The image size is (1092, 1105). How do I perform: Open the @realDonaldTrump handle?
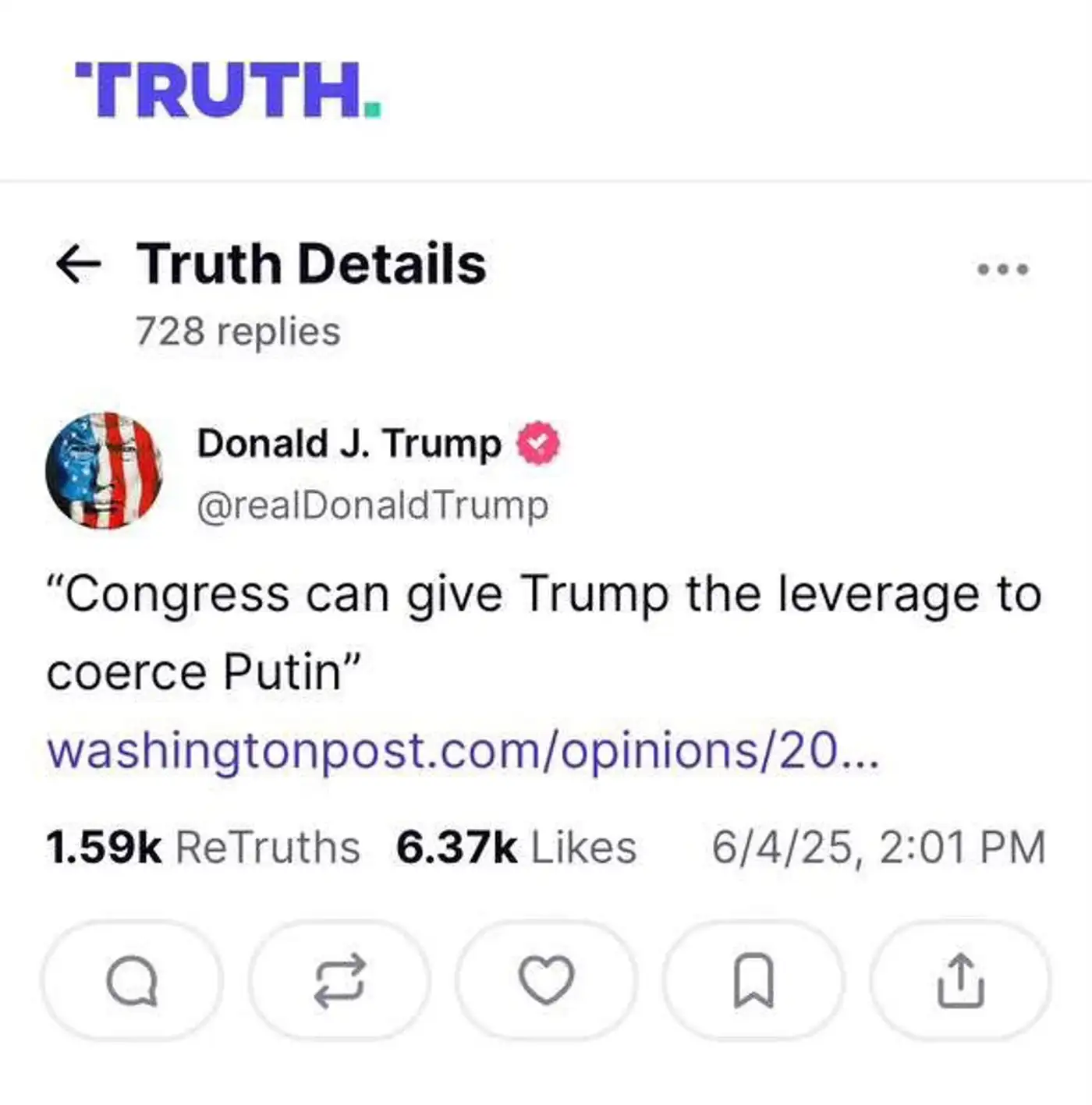click(373, 505)
